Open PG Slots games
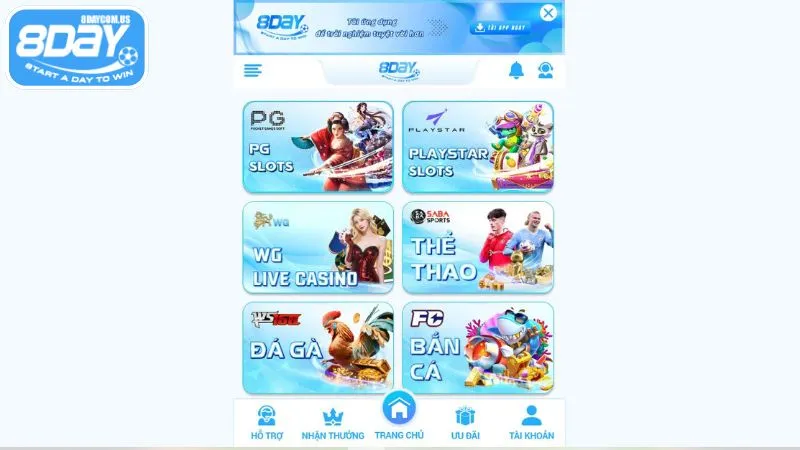The image size is (800, 450). point(317,147)
